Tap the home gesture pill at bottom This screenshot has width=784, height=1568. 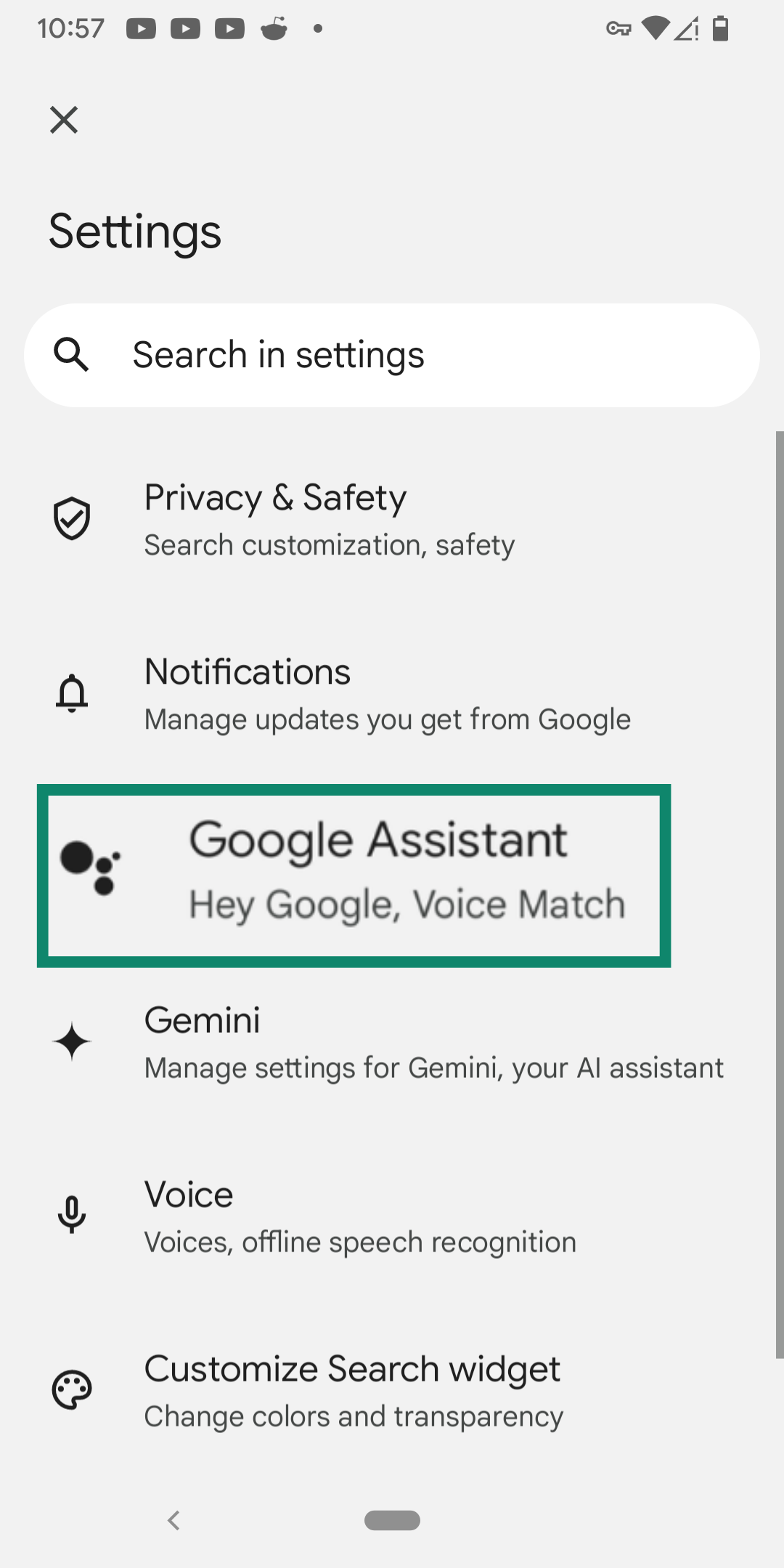coord(392,1521)
